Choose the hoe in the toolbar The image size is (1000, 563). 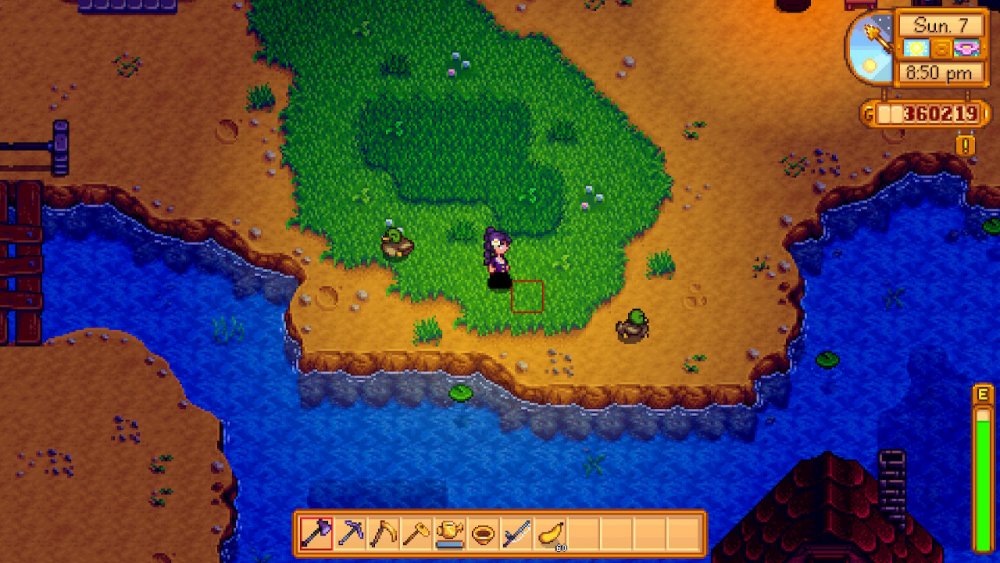pyautogui.click(x=416, y=533)
